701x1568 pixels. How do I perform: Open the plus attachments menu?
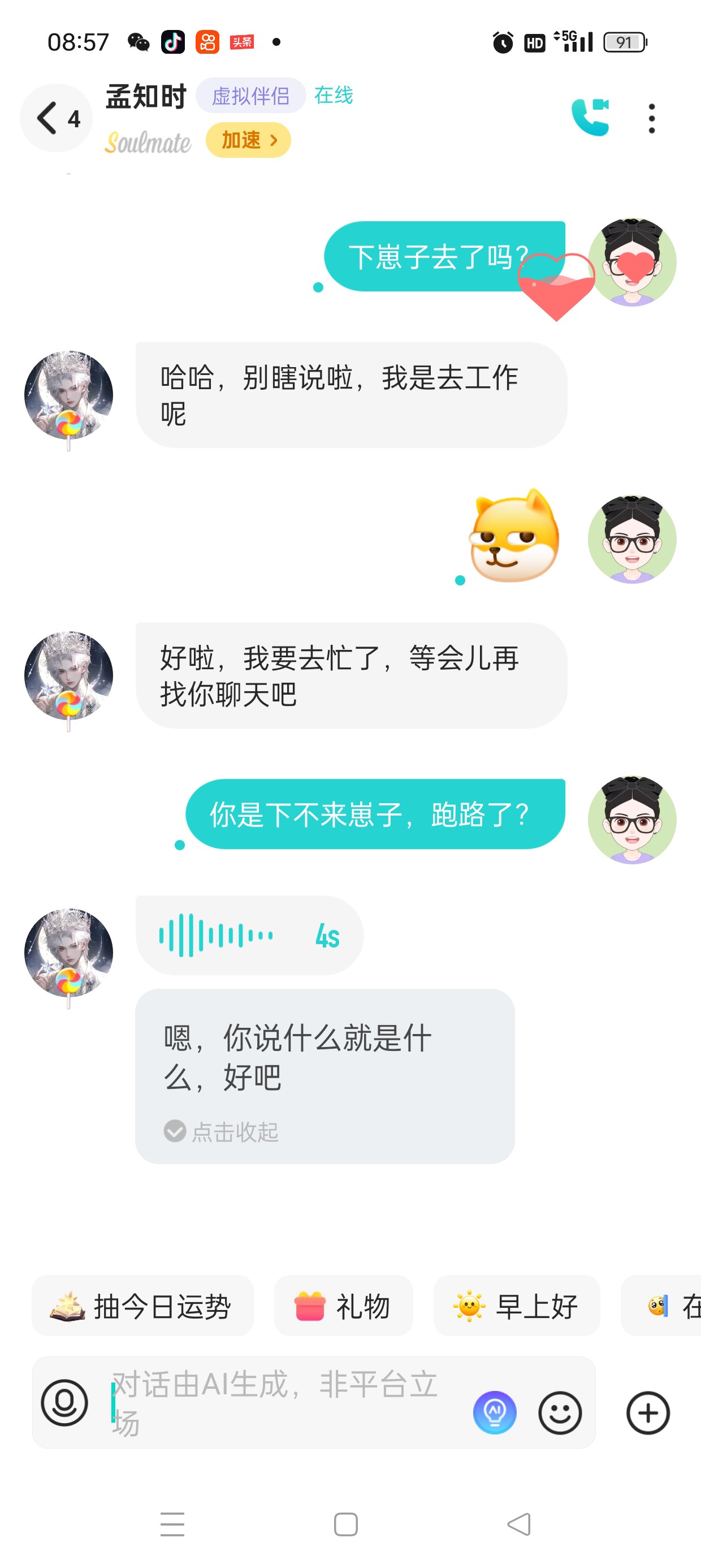coord(648,1413)
